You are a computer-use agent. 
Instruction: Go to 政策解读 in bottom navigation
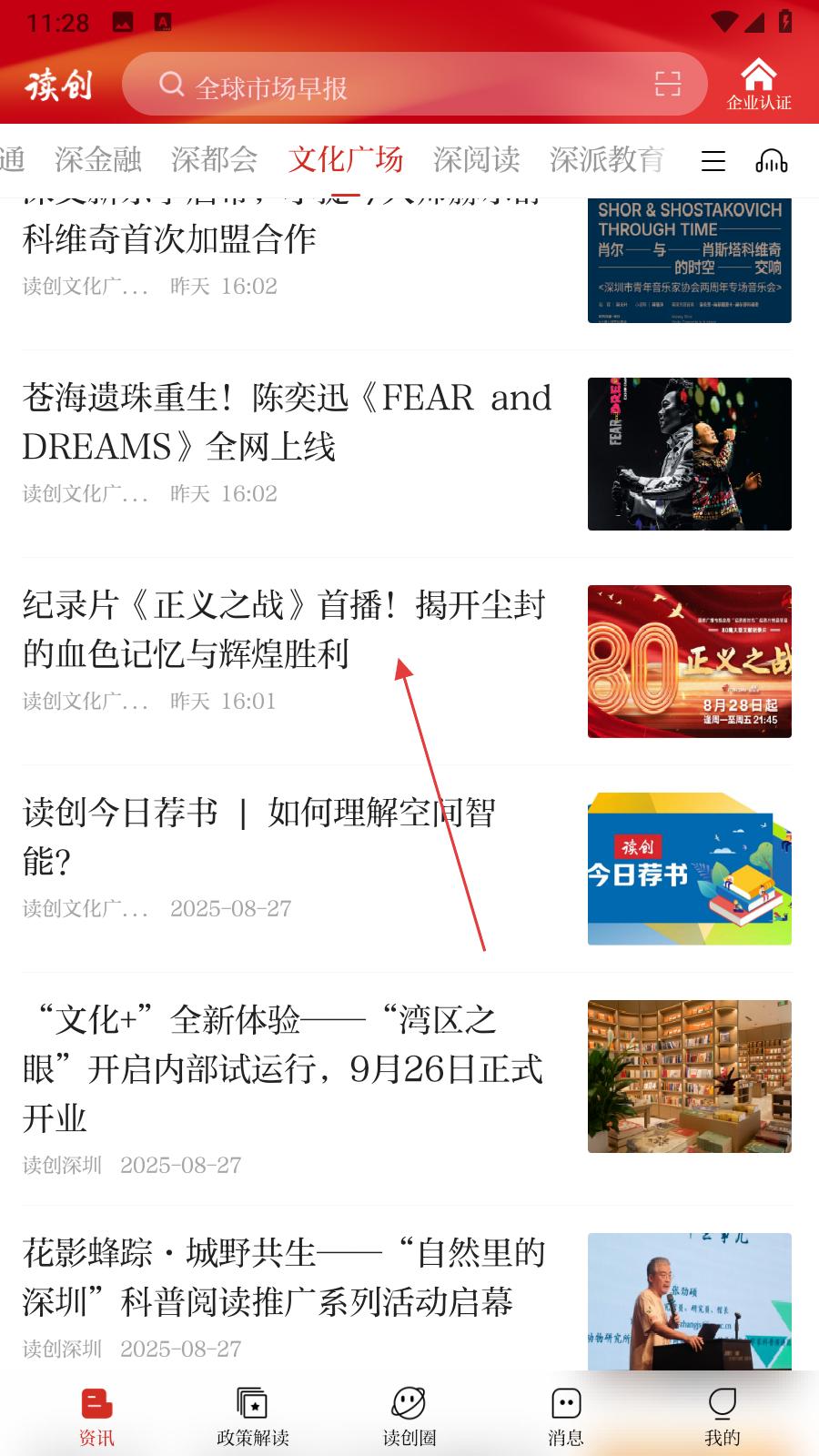click(x=253, y=1416)
